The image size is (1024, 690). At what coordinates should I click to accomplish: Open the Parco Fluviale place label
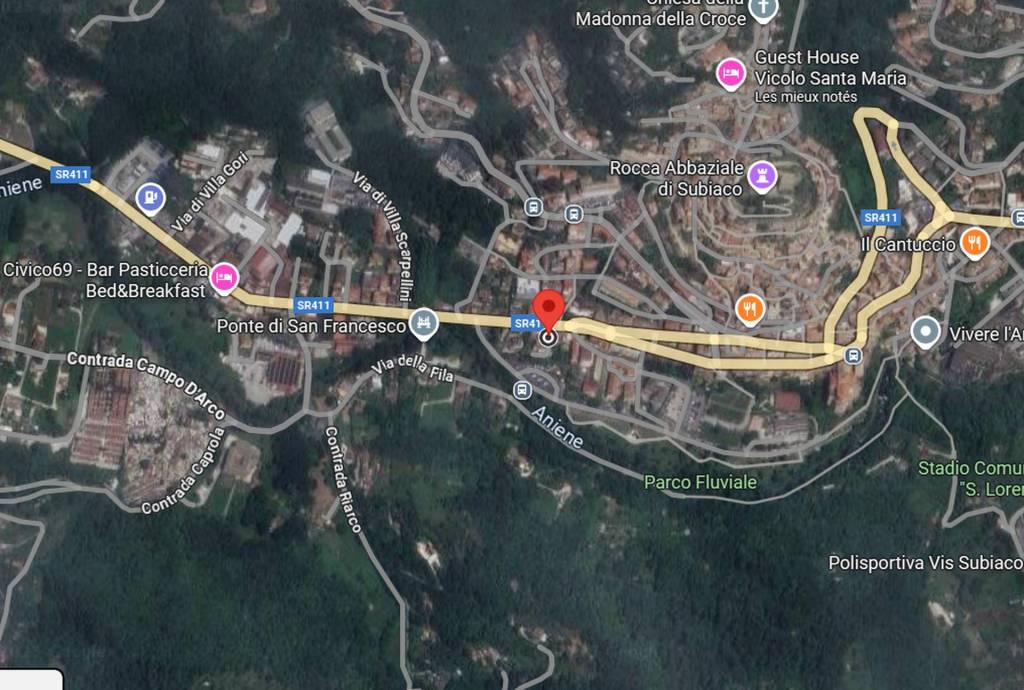point(700,482)
